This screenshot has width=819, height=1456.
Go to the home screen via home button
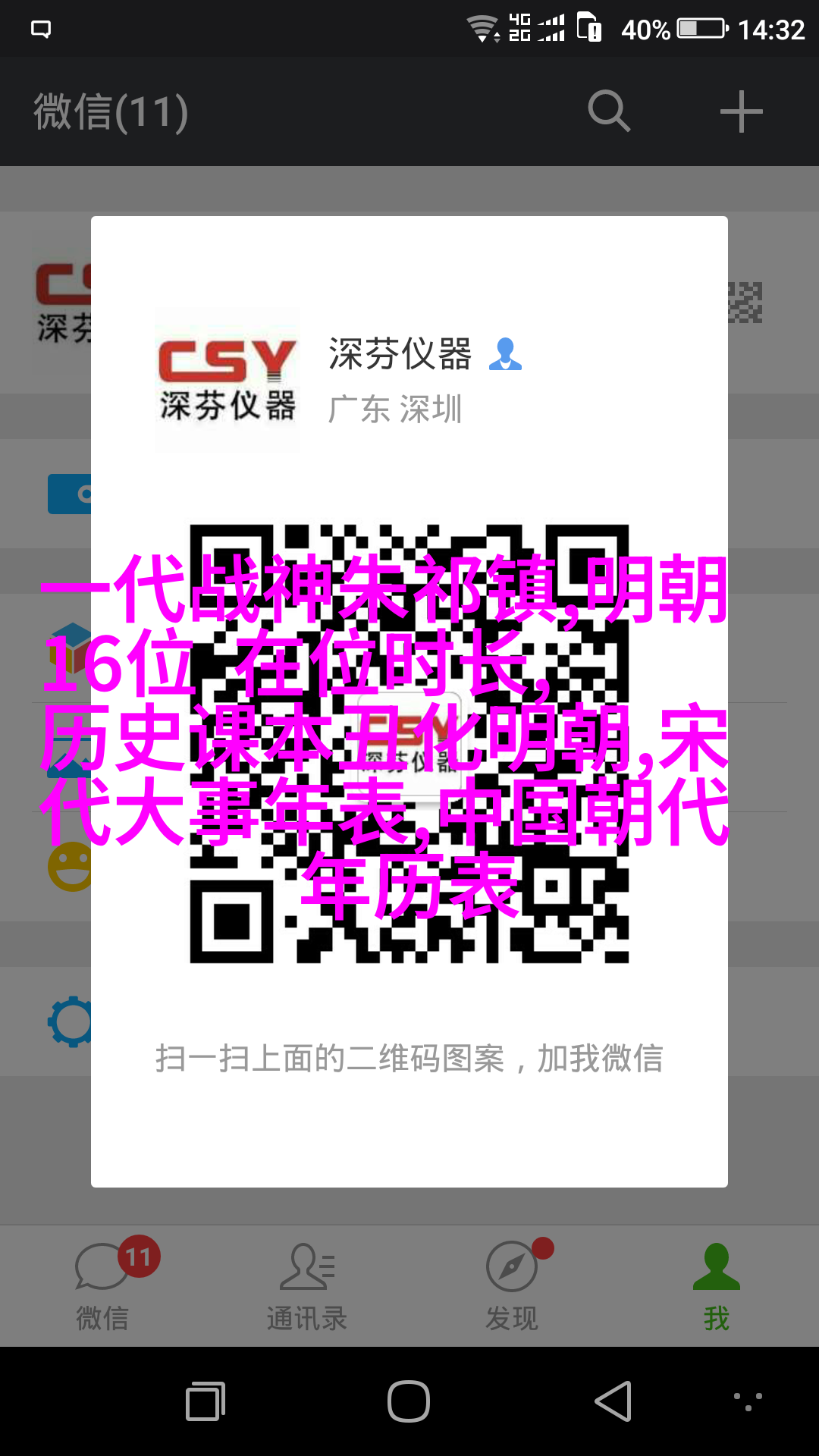[409, 1401]
